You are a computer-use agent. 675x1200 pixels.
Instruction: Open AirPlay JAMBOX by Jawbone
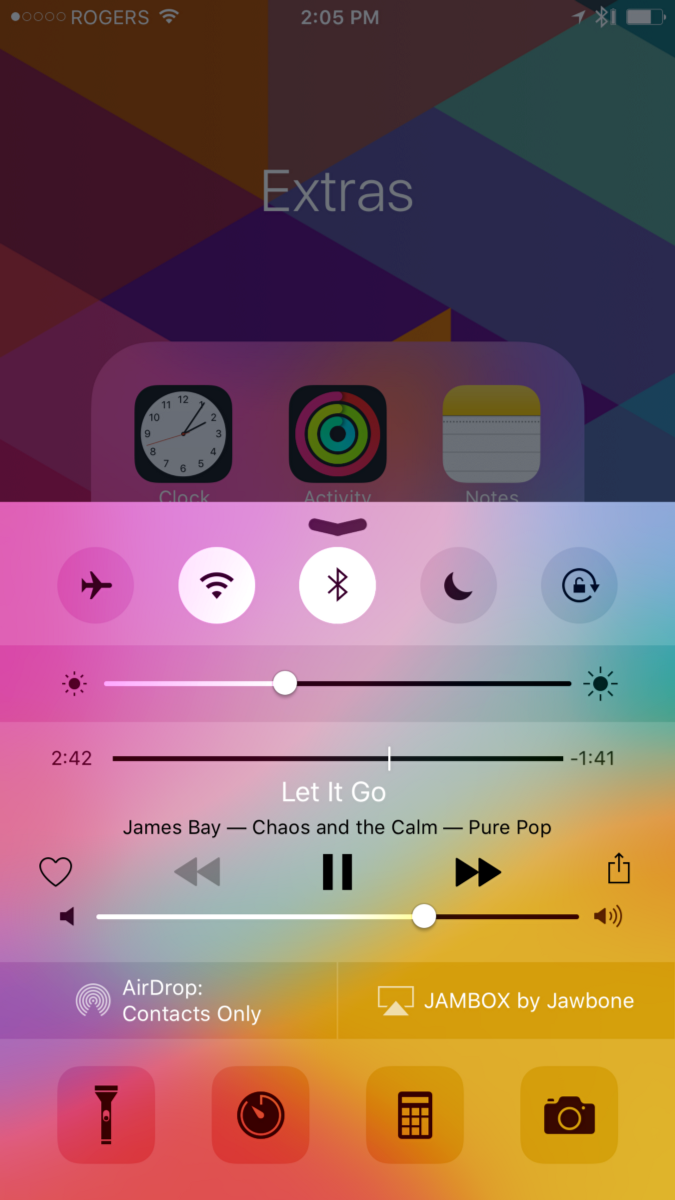coord(507,1001)
